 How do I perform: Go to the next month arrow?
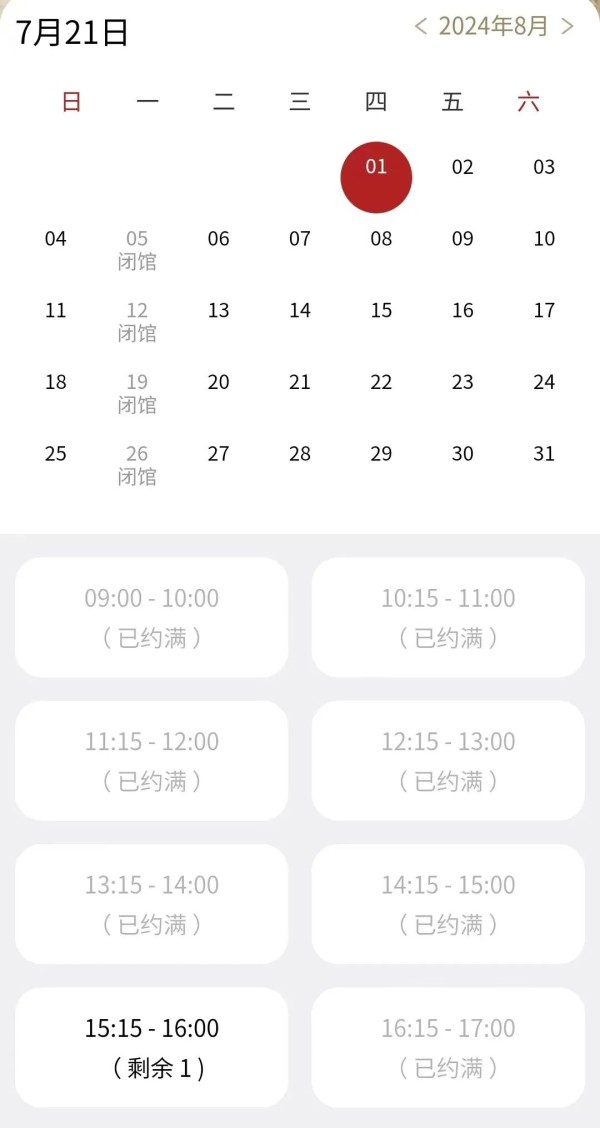[568, 27]
